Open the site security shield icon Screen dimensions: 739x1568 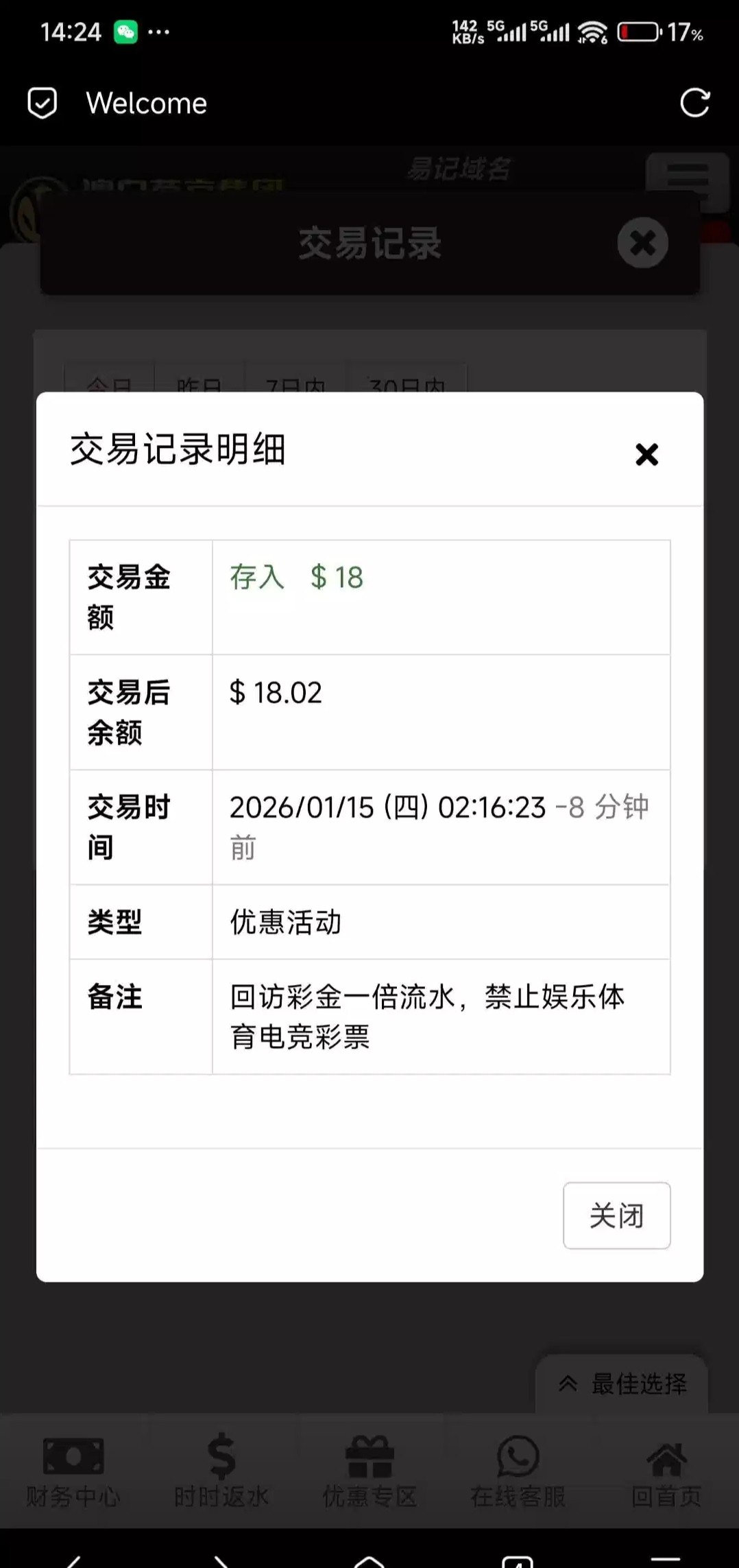pos(43,103)
